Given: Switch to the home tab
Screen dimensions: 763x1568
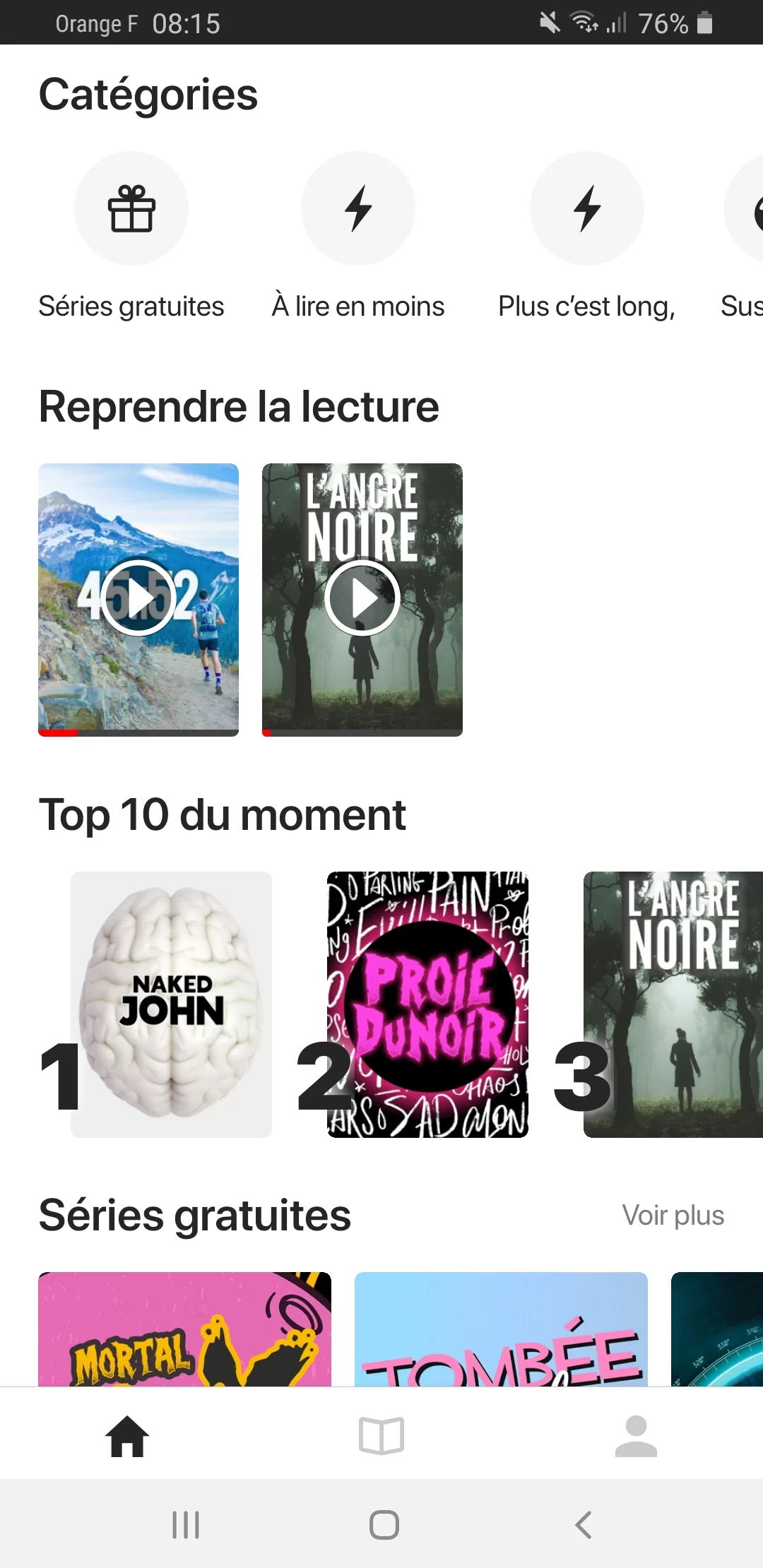Looking at the screenshot, I should (127, 1436).
